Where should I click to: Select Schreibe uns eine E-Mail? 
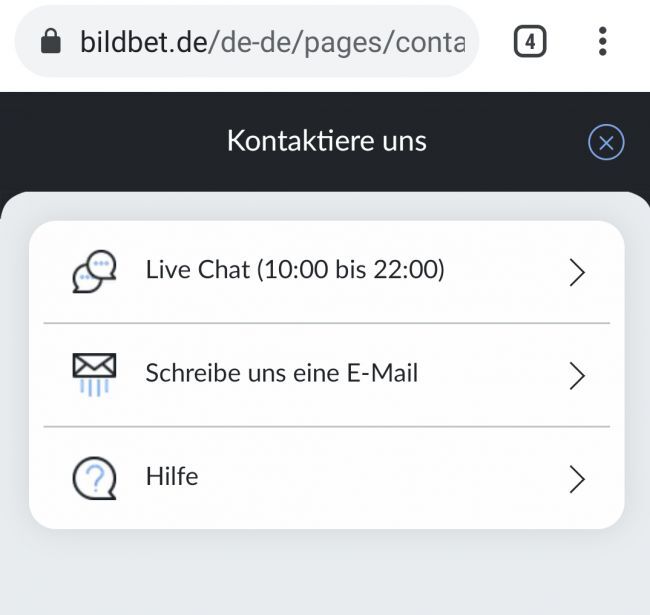point(326,374)
